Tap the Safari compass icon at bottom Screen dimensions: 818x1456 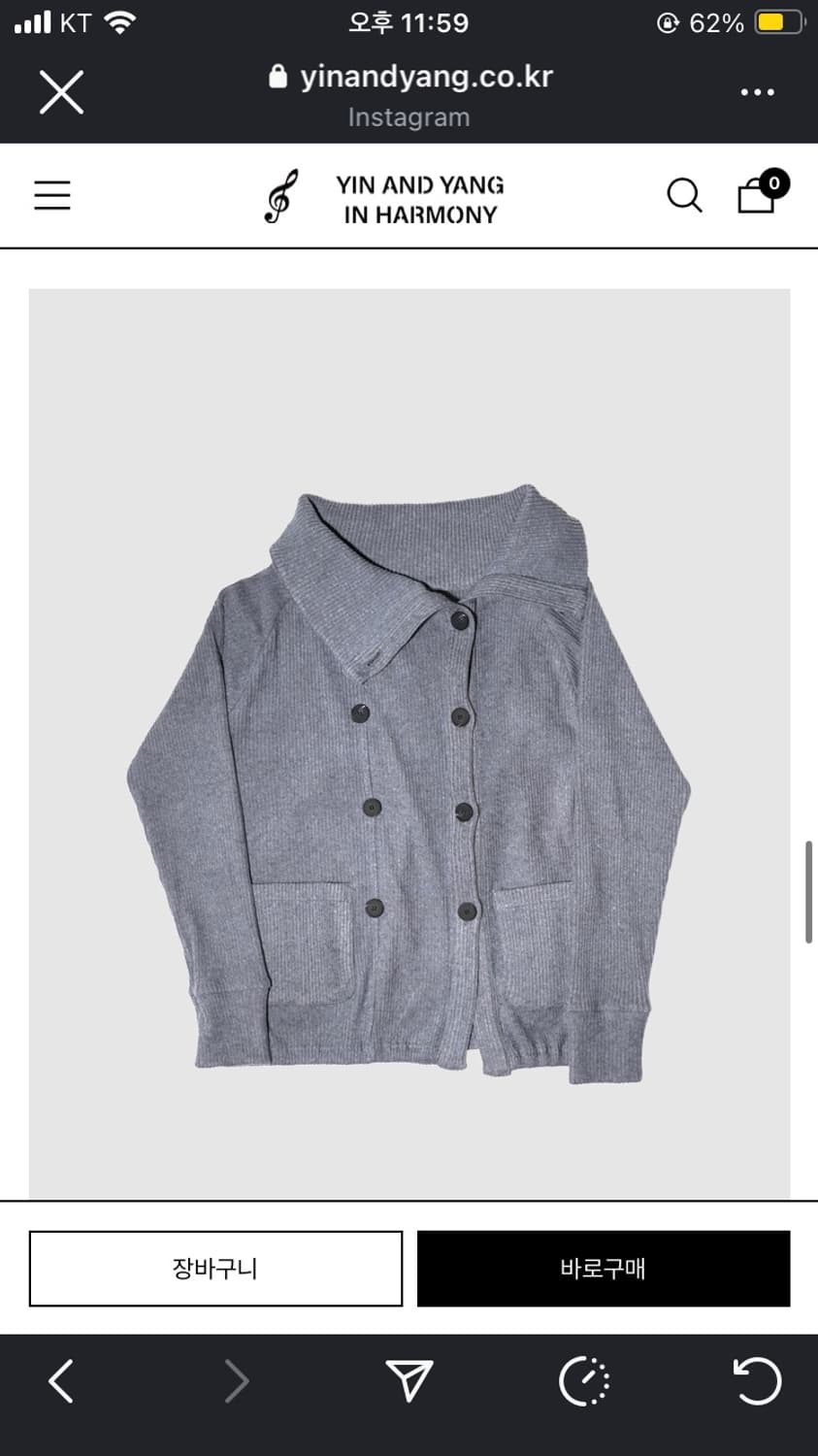[x=583, y=1380]
